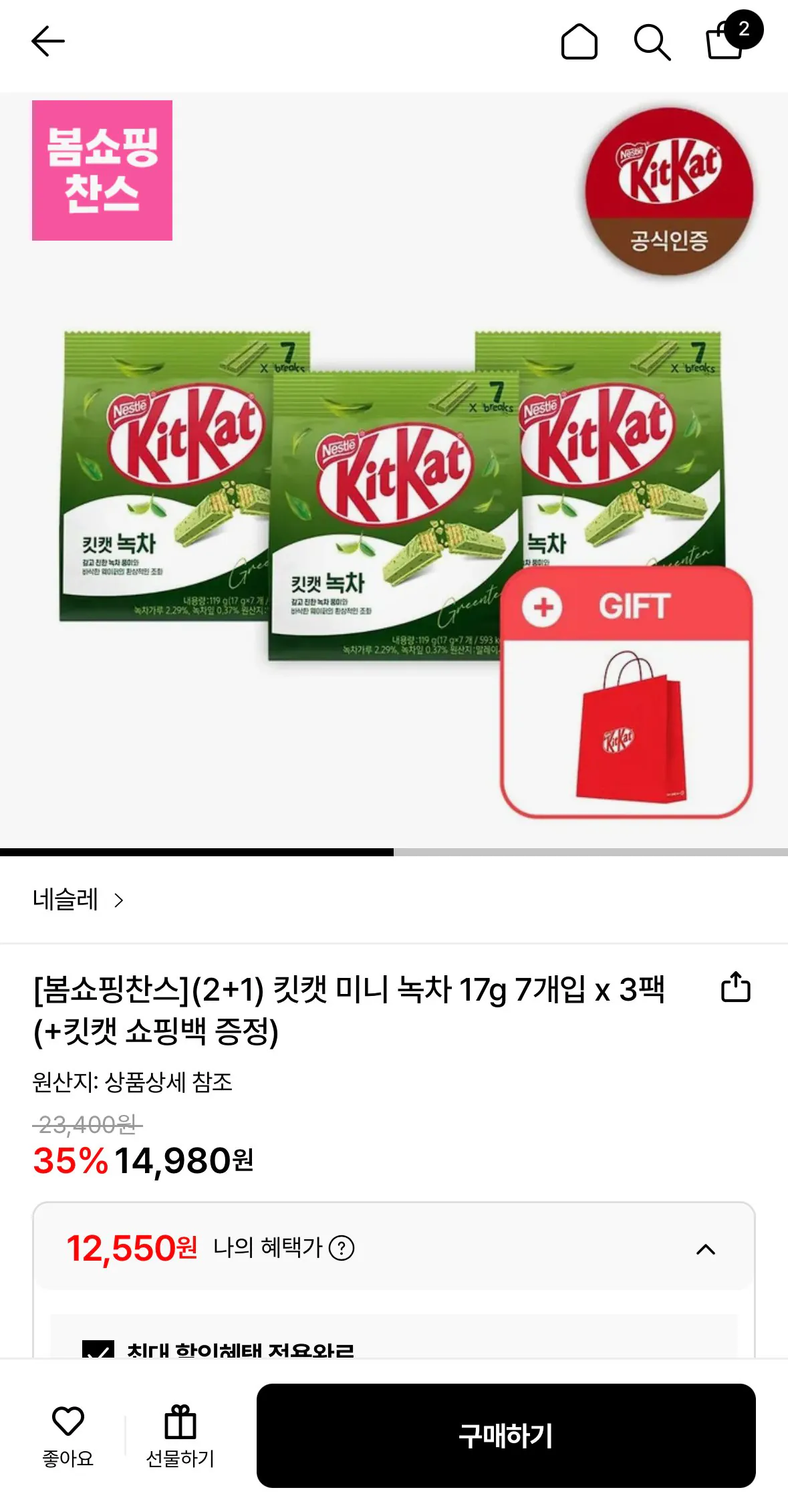Viewport: 788px width, 1512px height.
Task: Open the 봄쇼핑찬스 promotion banner
Action: pyautogui.click(x=102, y=169)
